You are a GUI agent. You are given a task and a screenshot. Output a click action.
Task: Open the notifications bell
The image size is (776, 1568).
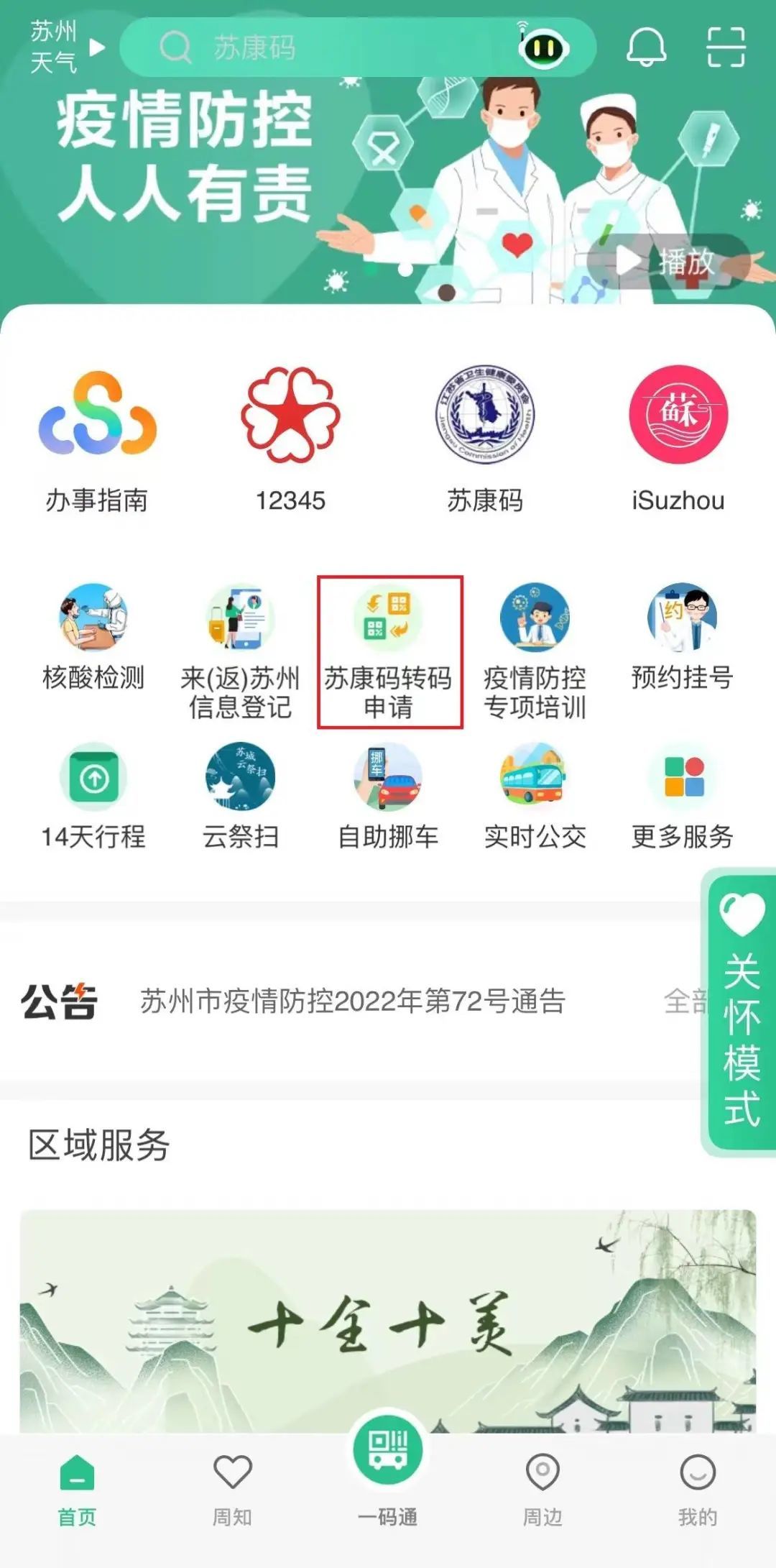click(x=646, y=47)
